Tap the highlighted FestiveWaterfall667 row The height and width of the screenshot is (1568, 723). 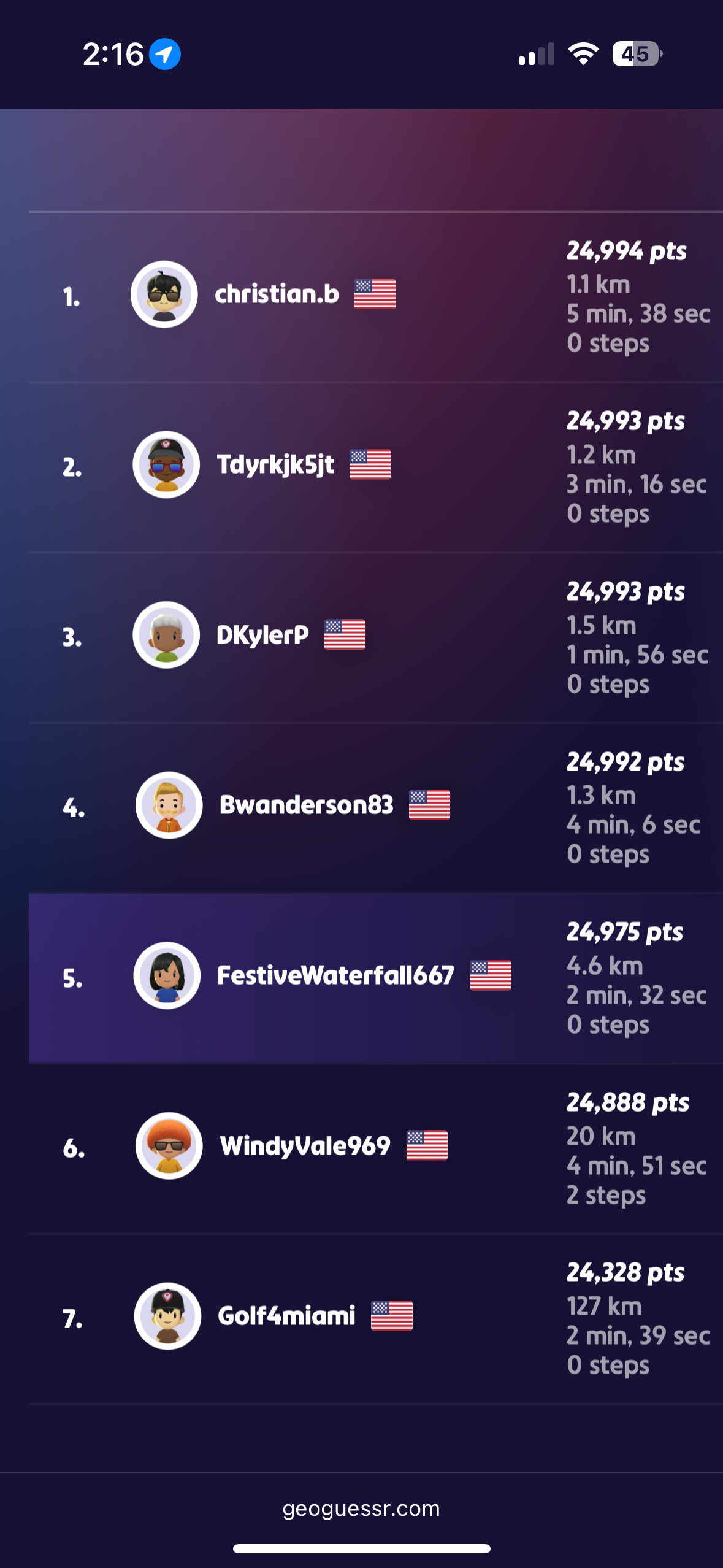(x=335, y=975)
